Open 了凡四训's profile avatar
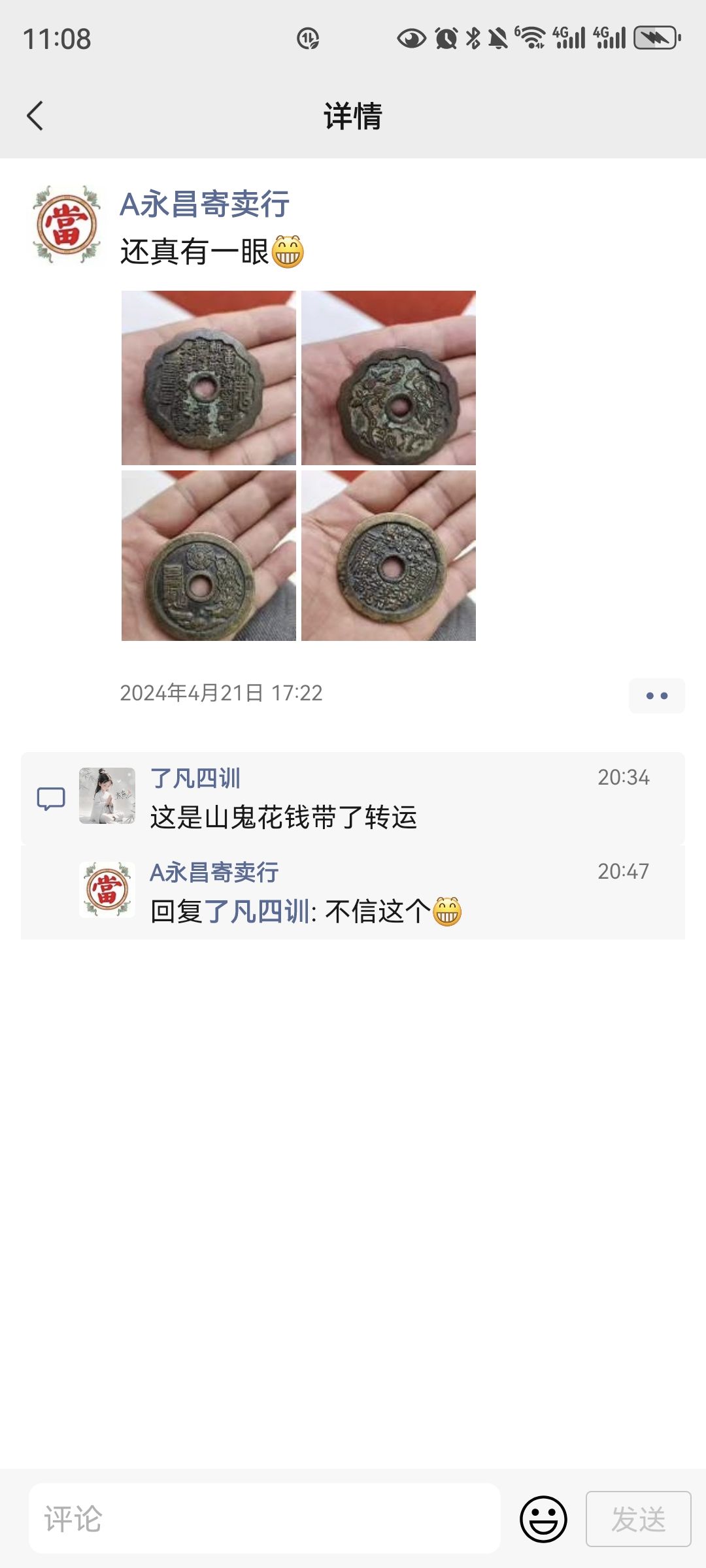This screenshot has height=1568, width=706. click(x=107, y=796)
